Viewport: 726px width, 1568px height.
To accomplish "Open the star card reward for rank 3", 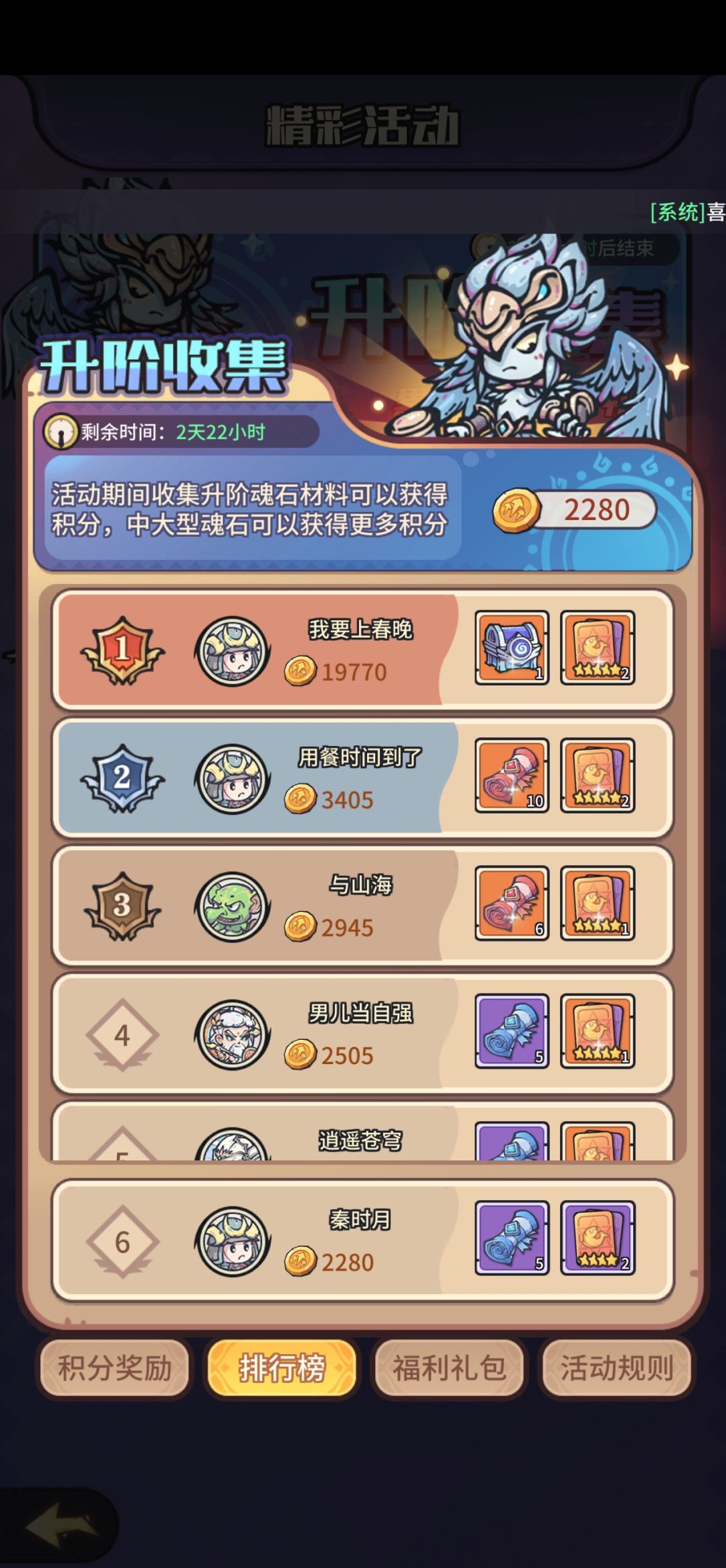I will 598,903.
